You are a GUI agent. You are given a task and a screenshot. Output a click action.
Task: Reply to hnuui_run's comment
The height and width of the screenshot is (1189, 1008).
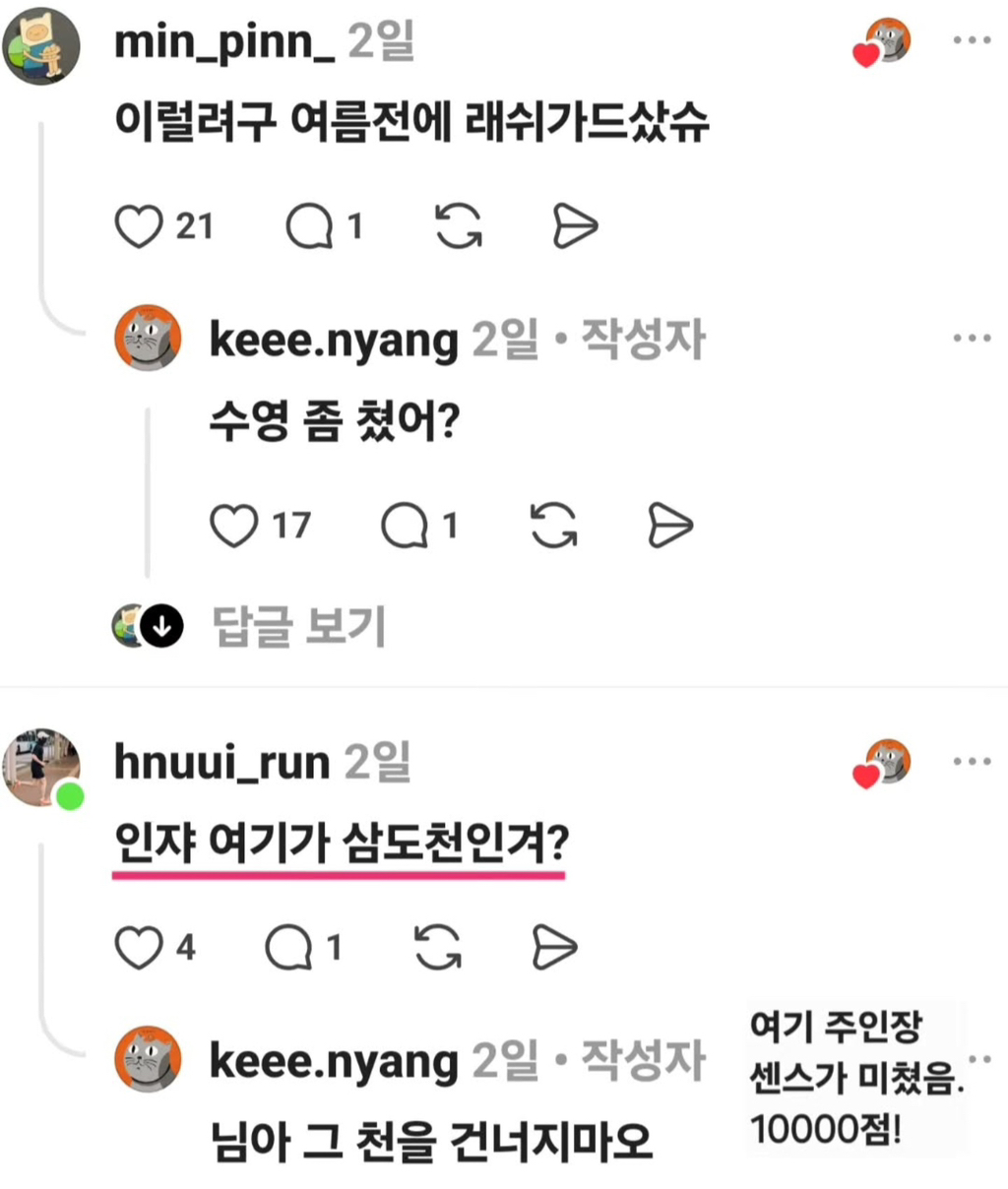coord(289,948)
